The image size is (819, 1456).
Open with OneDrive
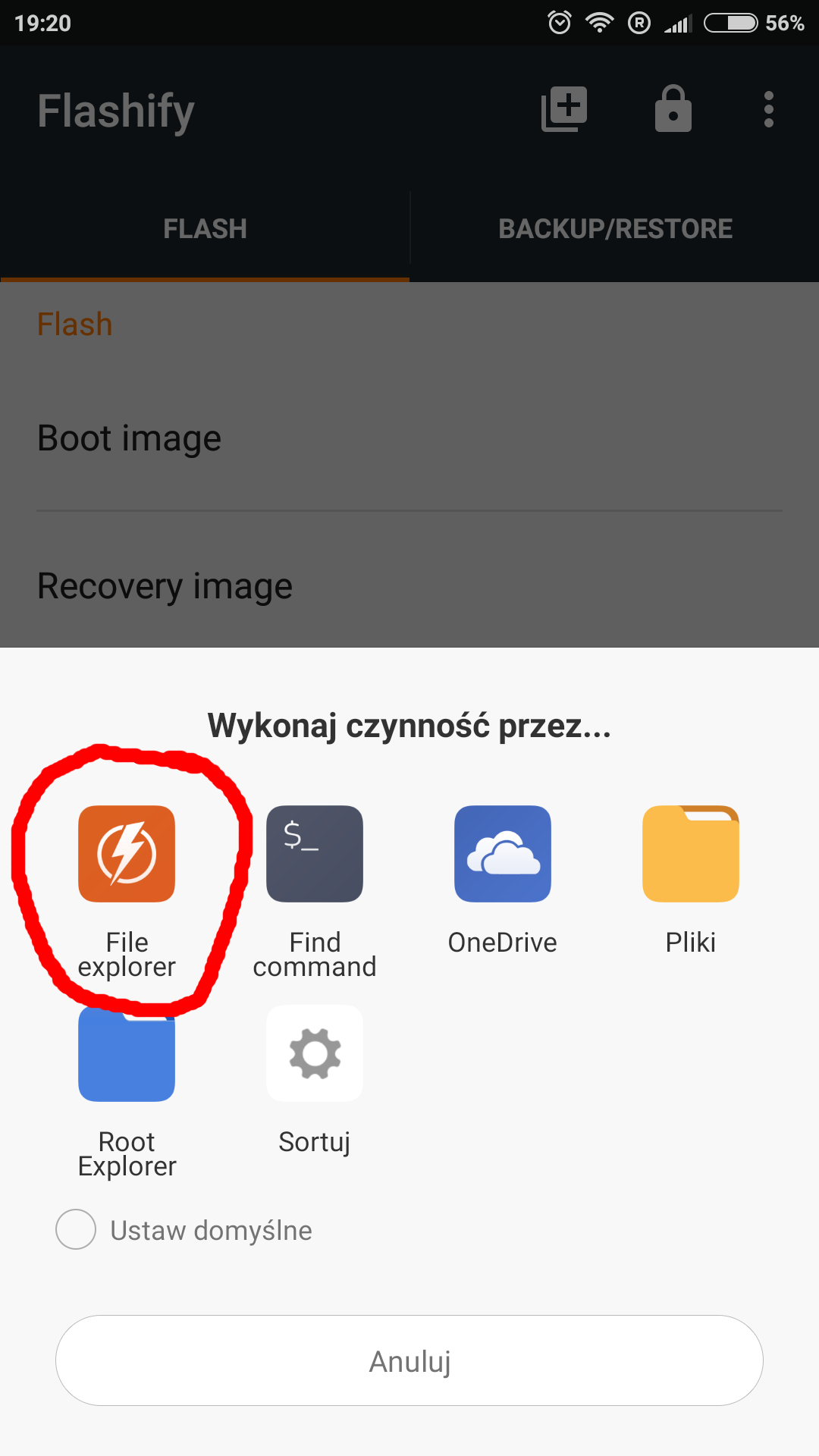[x=503, y=855]
